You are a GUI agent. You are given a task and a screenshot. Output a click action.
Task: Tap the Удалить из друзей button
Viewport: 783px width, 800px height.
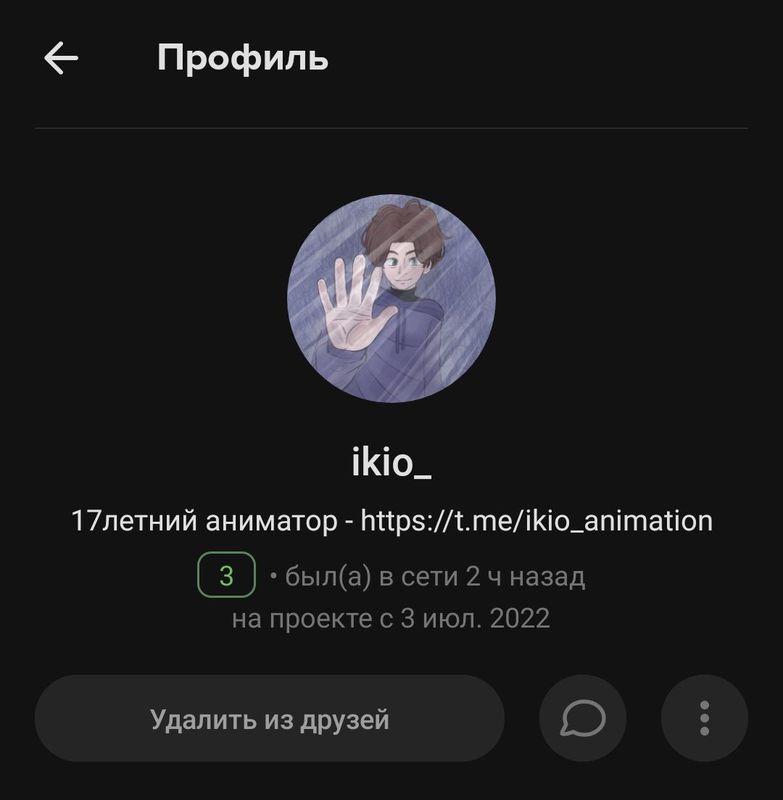click(x=269, y=719)
